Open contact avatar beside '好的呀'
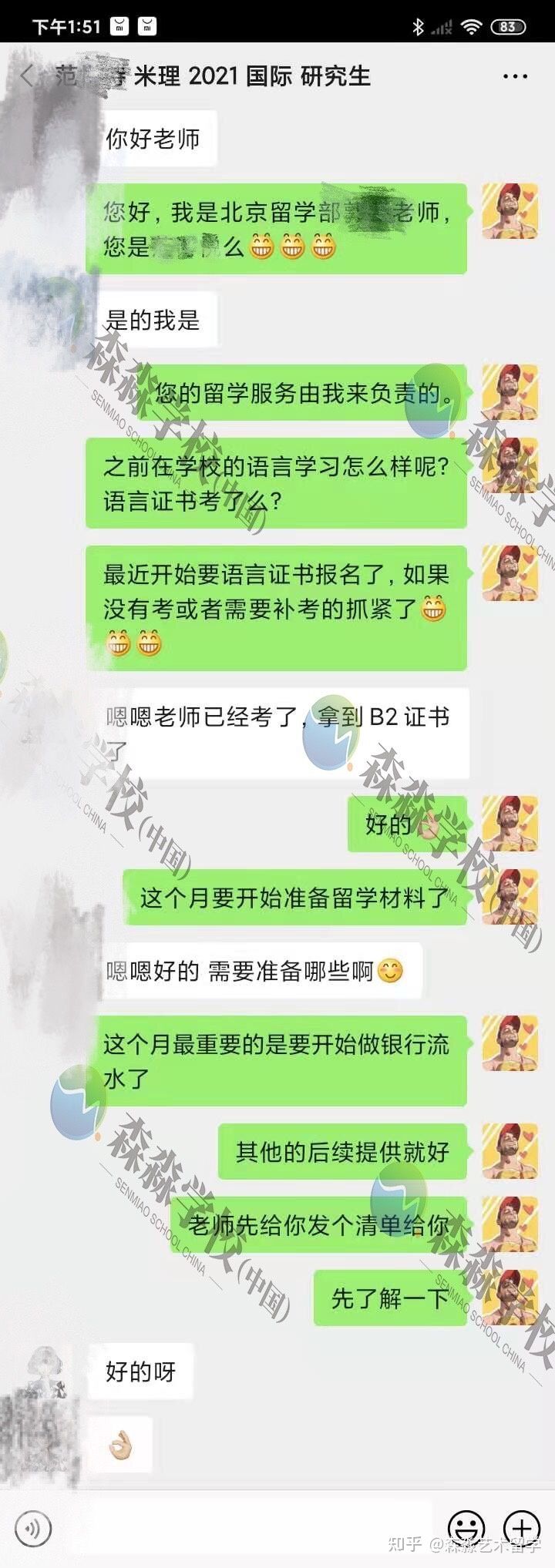Screen dimensions: 555x1568 [x=45, y=1371]
